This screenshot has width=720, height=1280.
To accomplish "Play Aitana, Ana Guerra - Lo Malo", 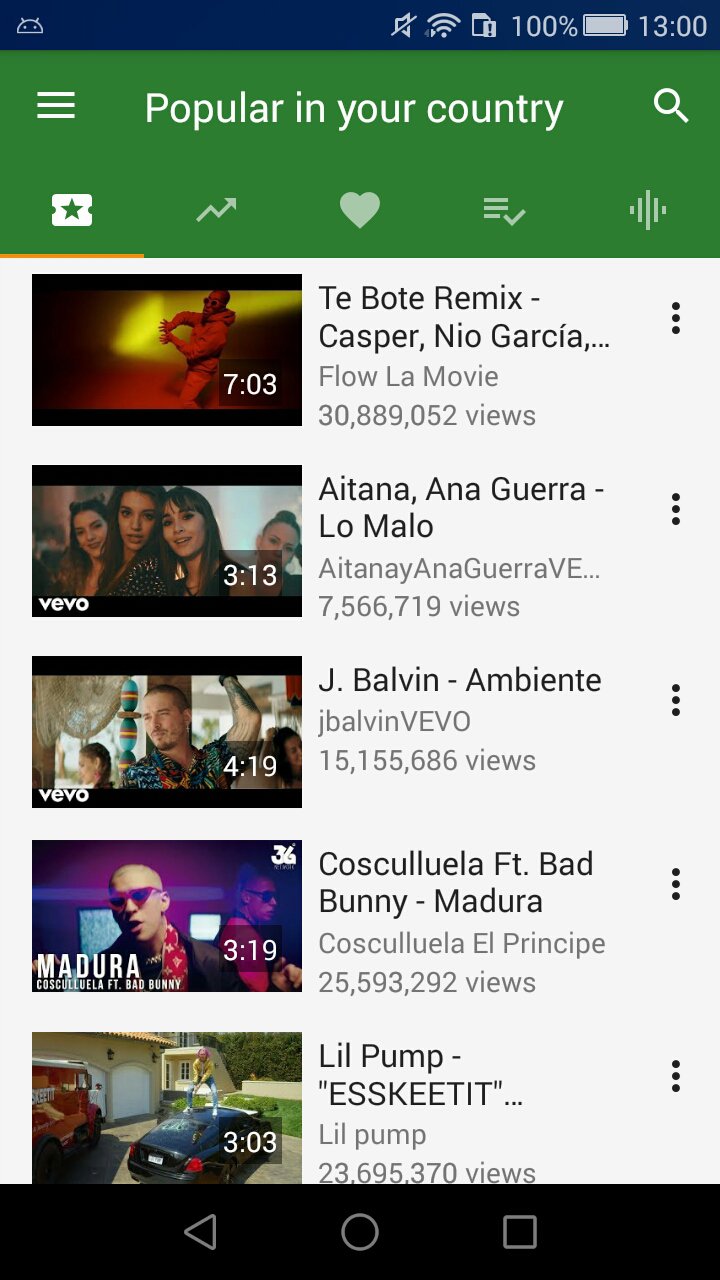I will [167, 541].
